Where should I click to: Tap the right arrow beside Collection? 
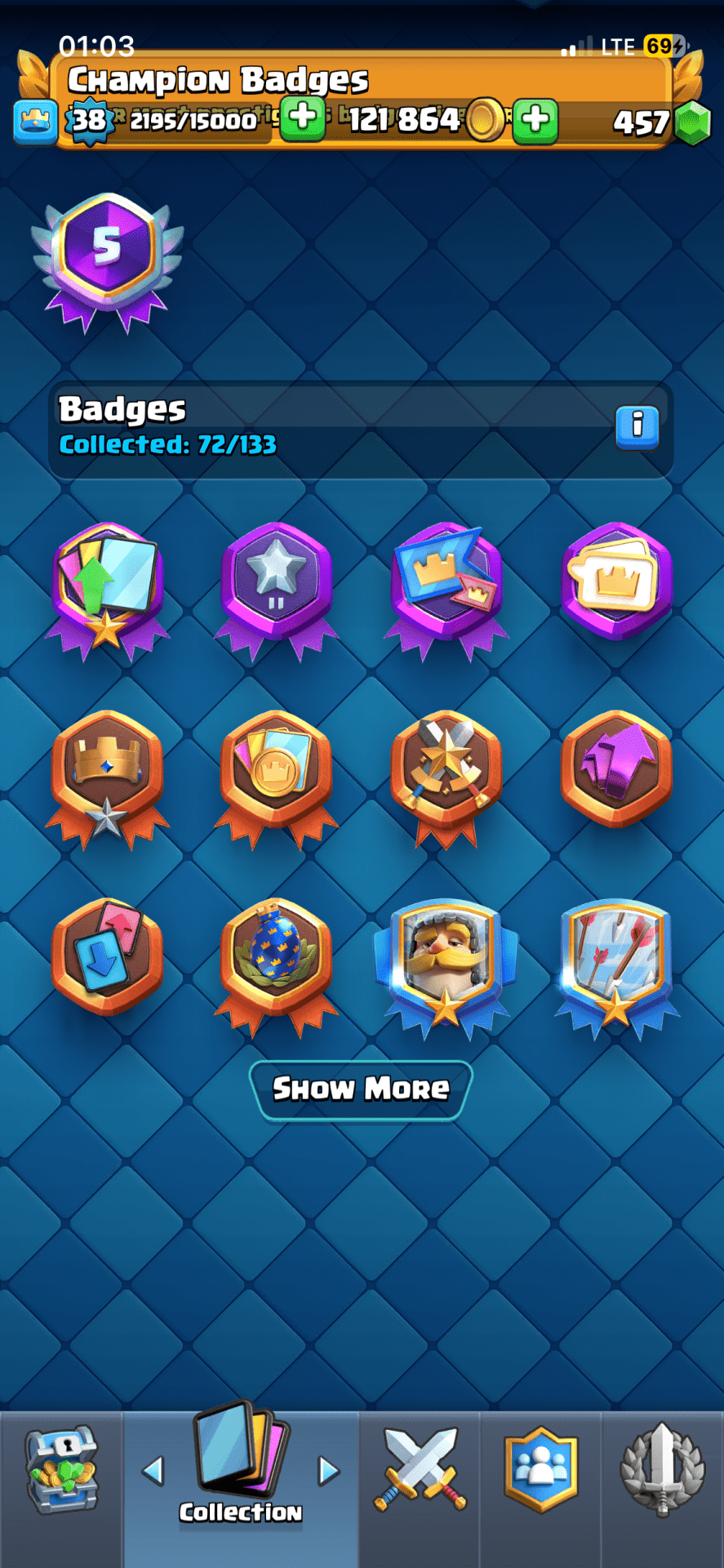pyautogui.click(x=329, y=1471)
